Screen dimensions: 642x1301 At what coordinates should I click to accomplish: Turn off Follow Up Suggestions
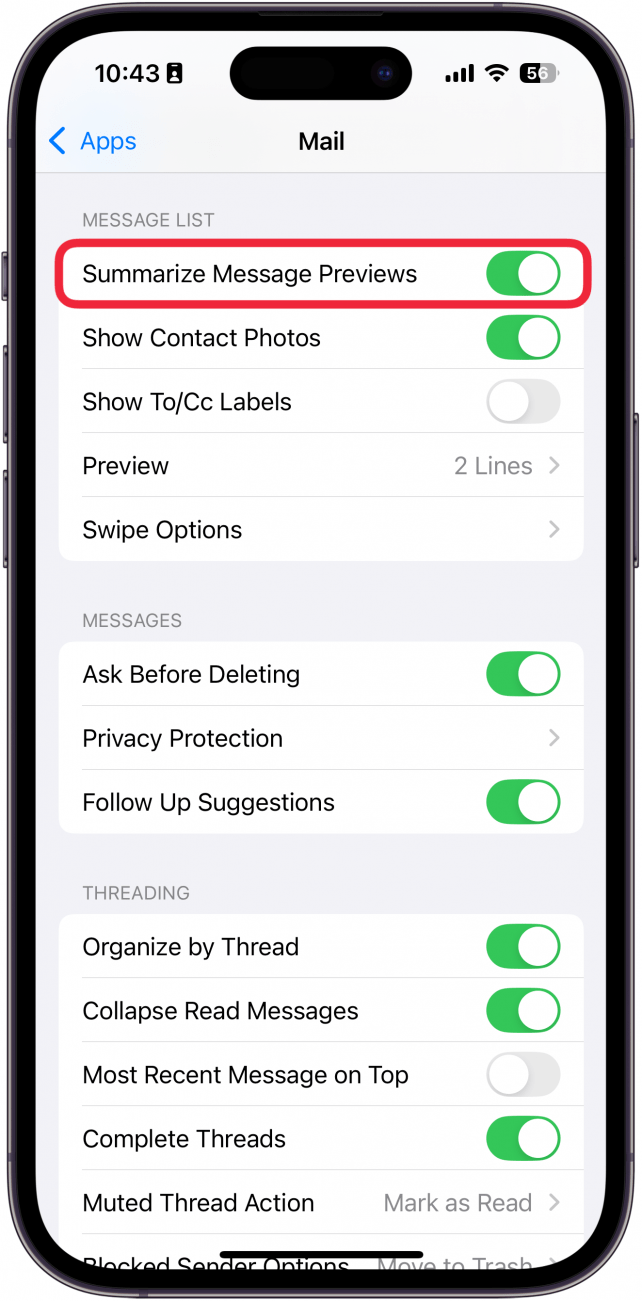point(522,803)
